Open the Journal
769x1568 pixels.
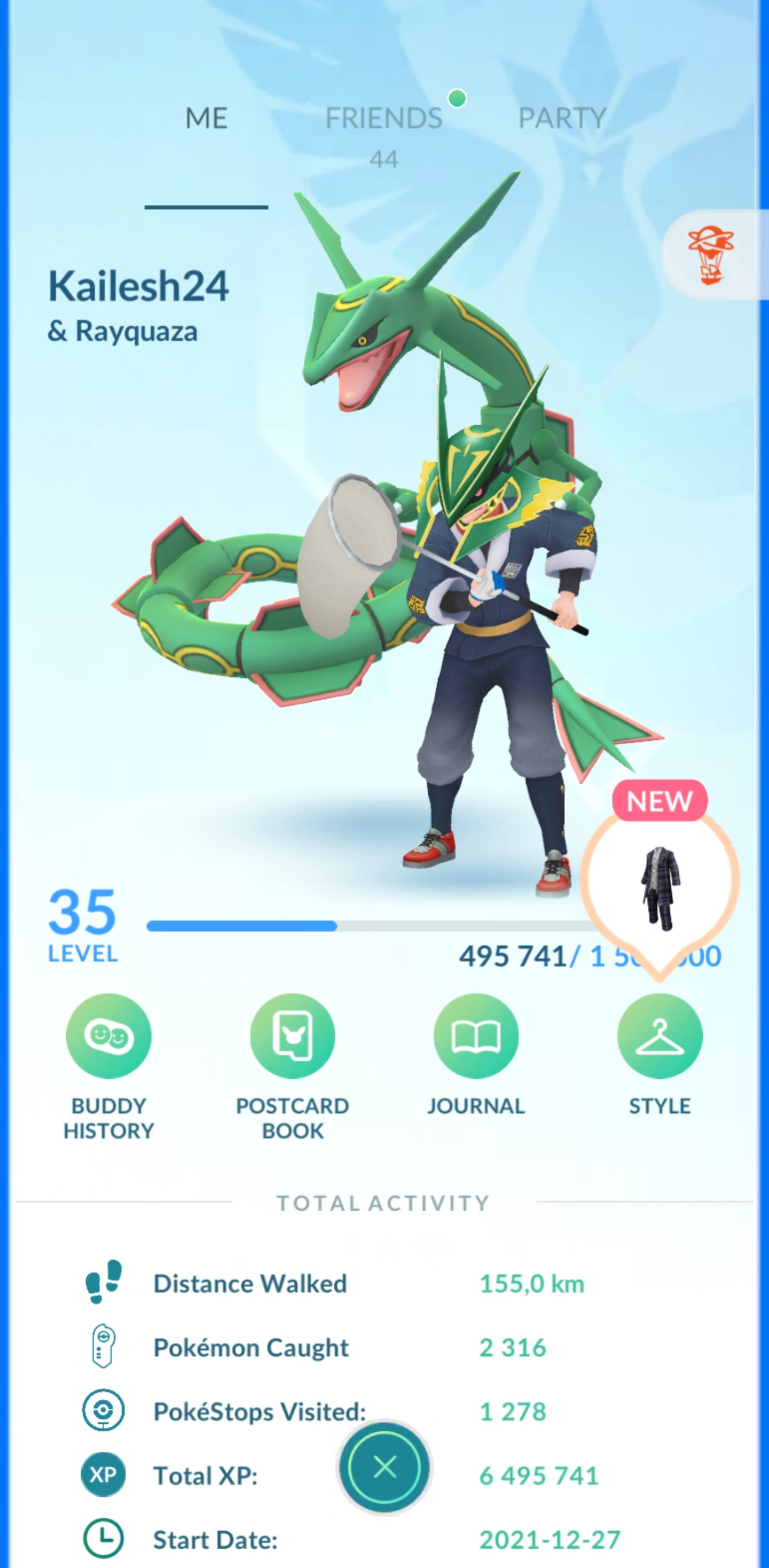(x=476, y=1036)
